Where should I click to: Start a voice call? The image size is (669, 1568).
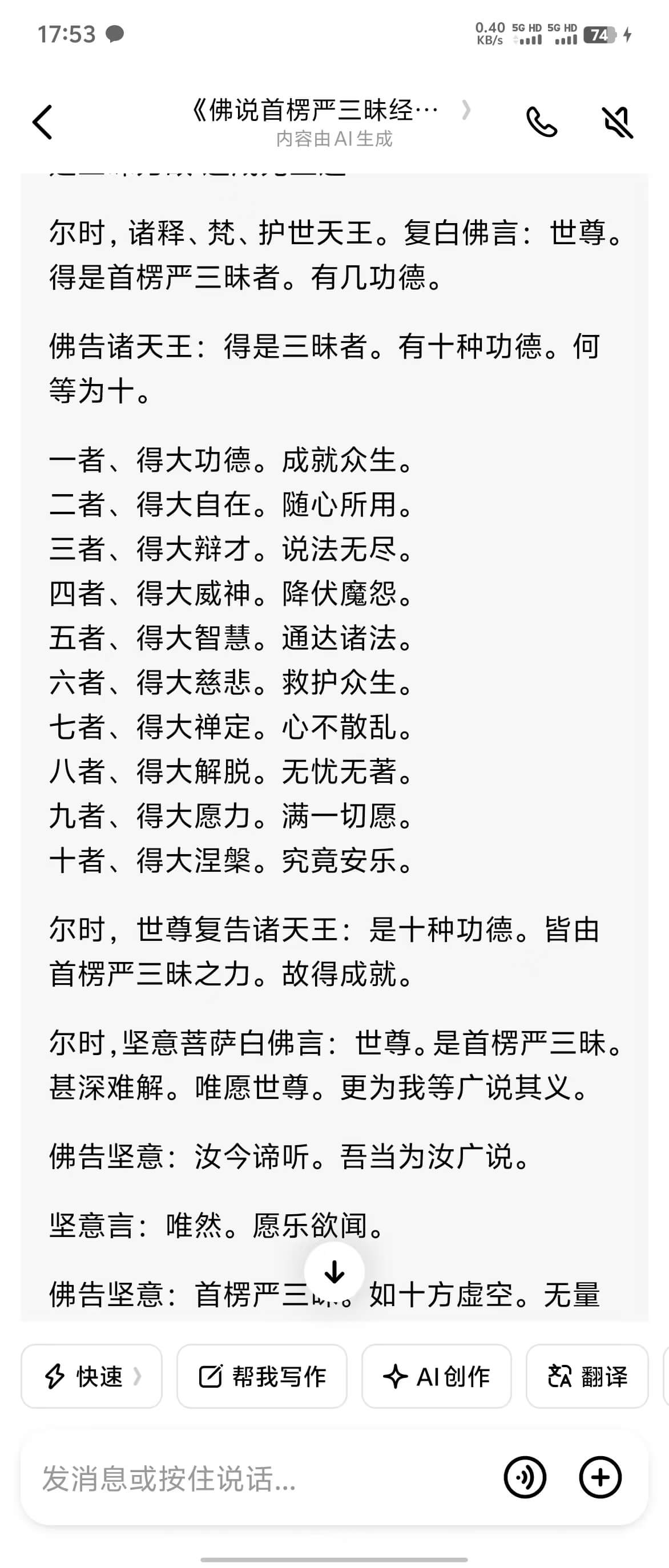pyautogui.click(x=541, y=122)
